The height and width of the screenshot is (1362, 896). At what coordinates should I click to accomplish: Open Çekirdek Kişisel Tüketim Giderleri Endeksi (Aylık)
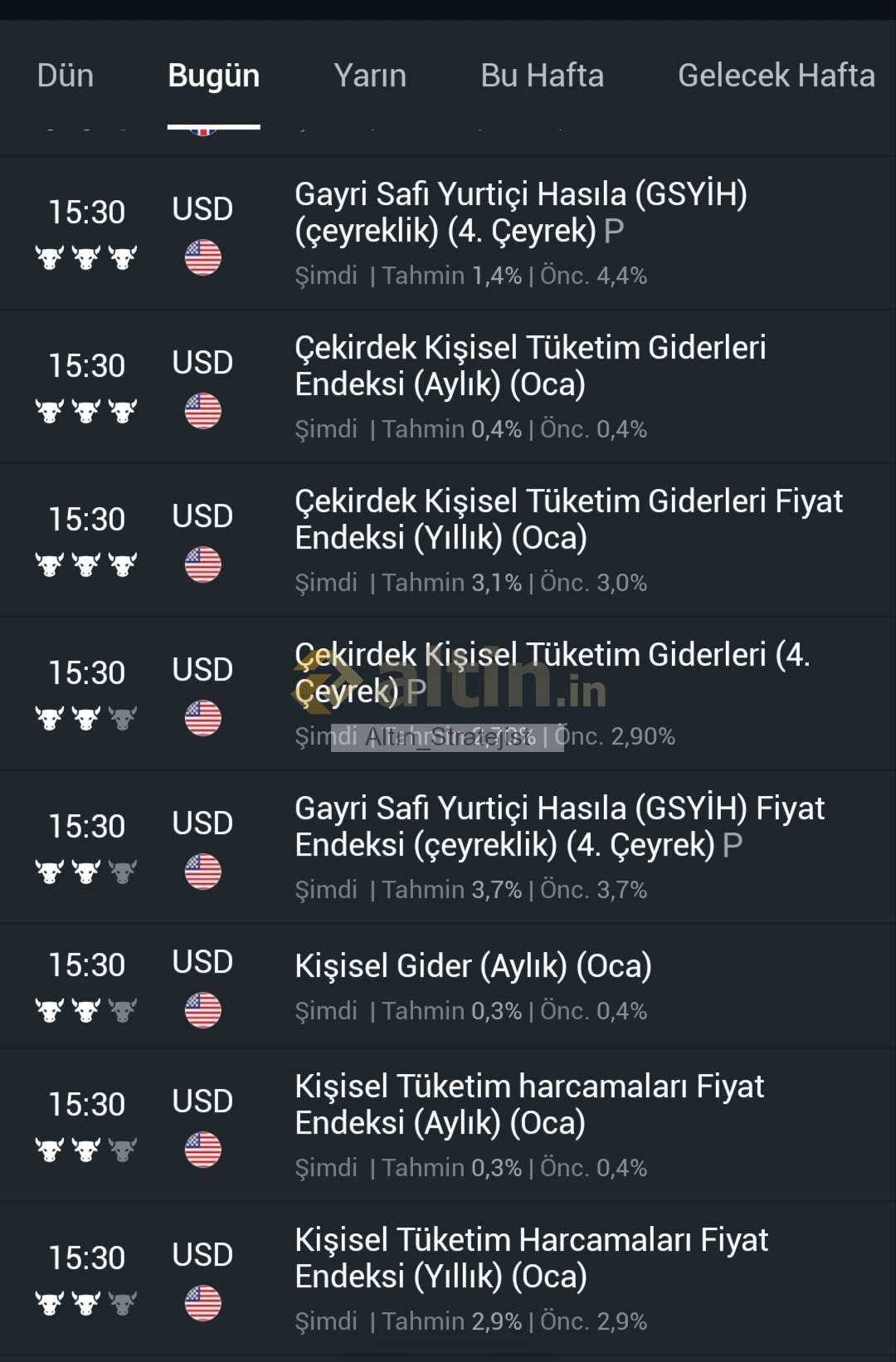(530, 366)
